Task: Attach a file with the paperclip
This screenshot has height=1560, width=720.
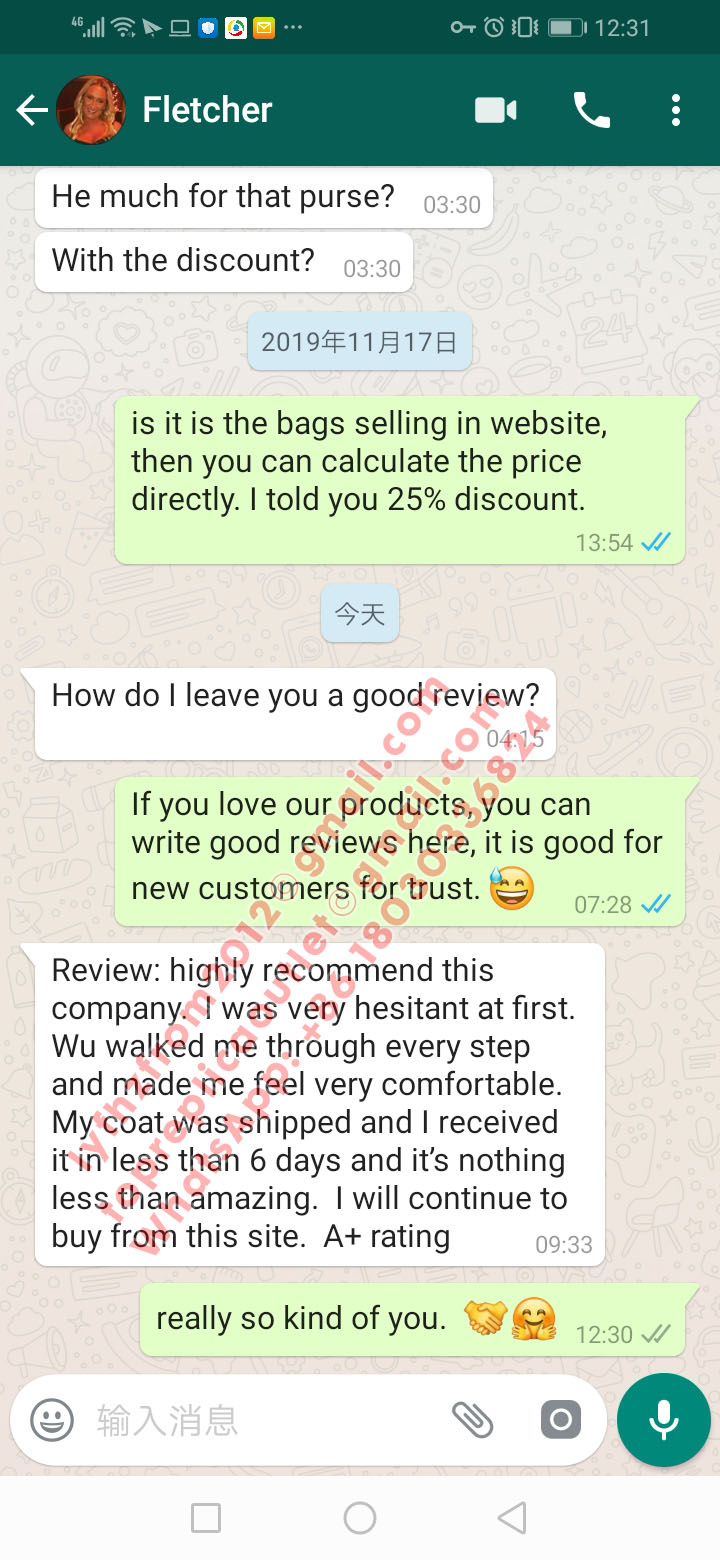Action: point(472,1419)
